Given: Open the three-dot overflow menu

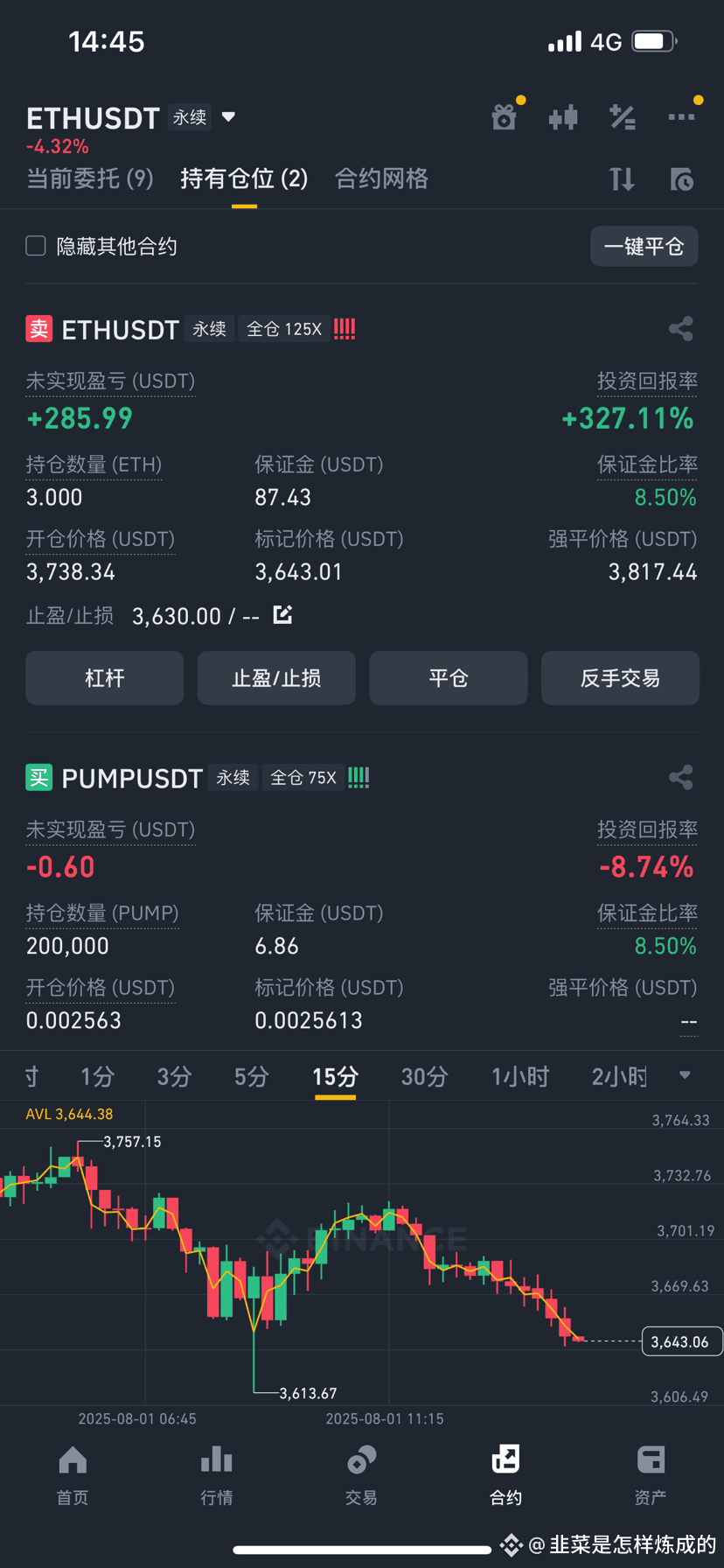Looking at the screenshot, I should pyautogui.click(x=681, y=117).
